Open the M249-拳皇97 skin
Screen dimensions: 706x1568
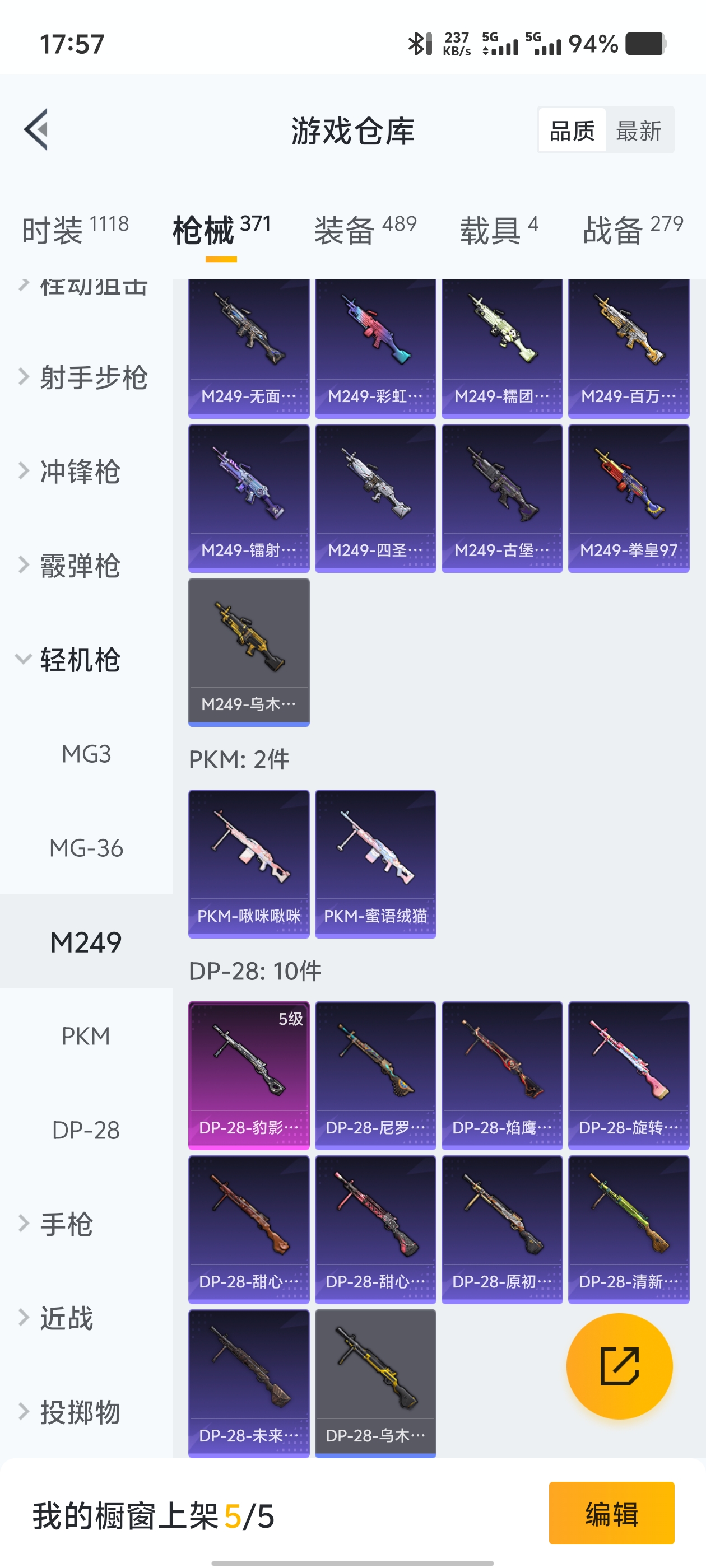pos(628,498)
